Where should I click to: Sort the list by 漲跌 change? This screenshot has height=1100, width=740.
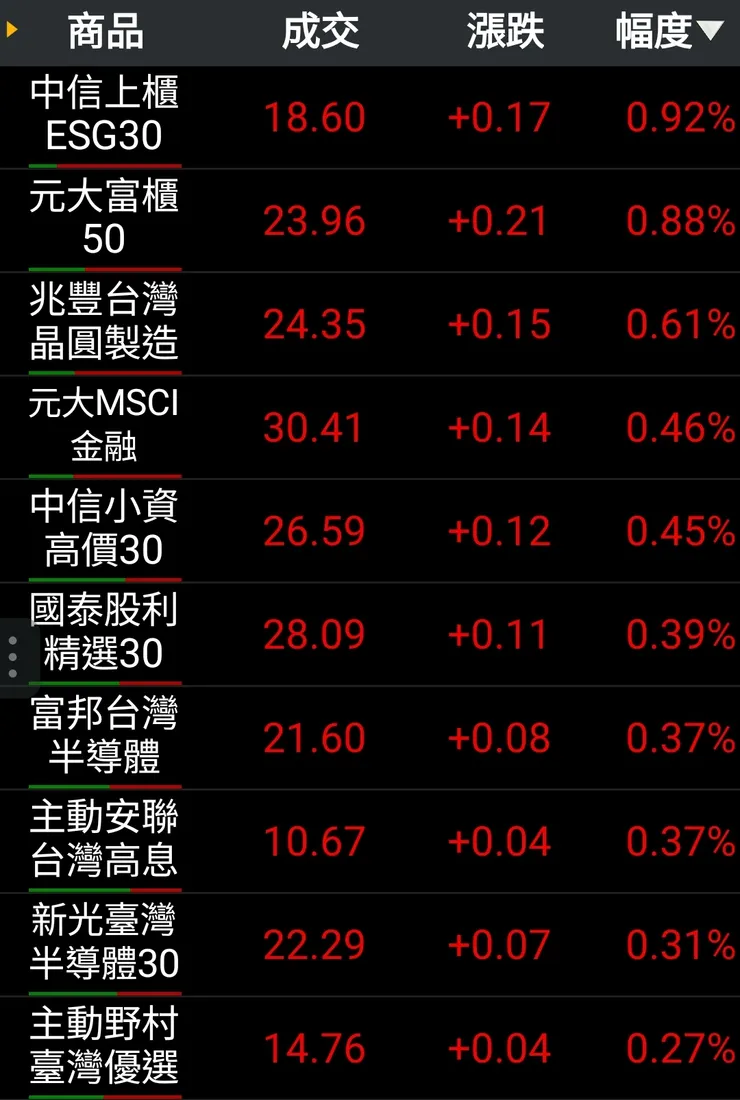pos(505,32)
